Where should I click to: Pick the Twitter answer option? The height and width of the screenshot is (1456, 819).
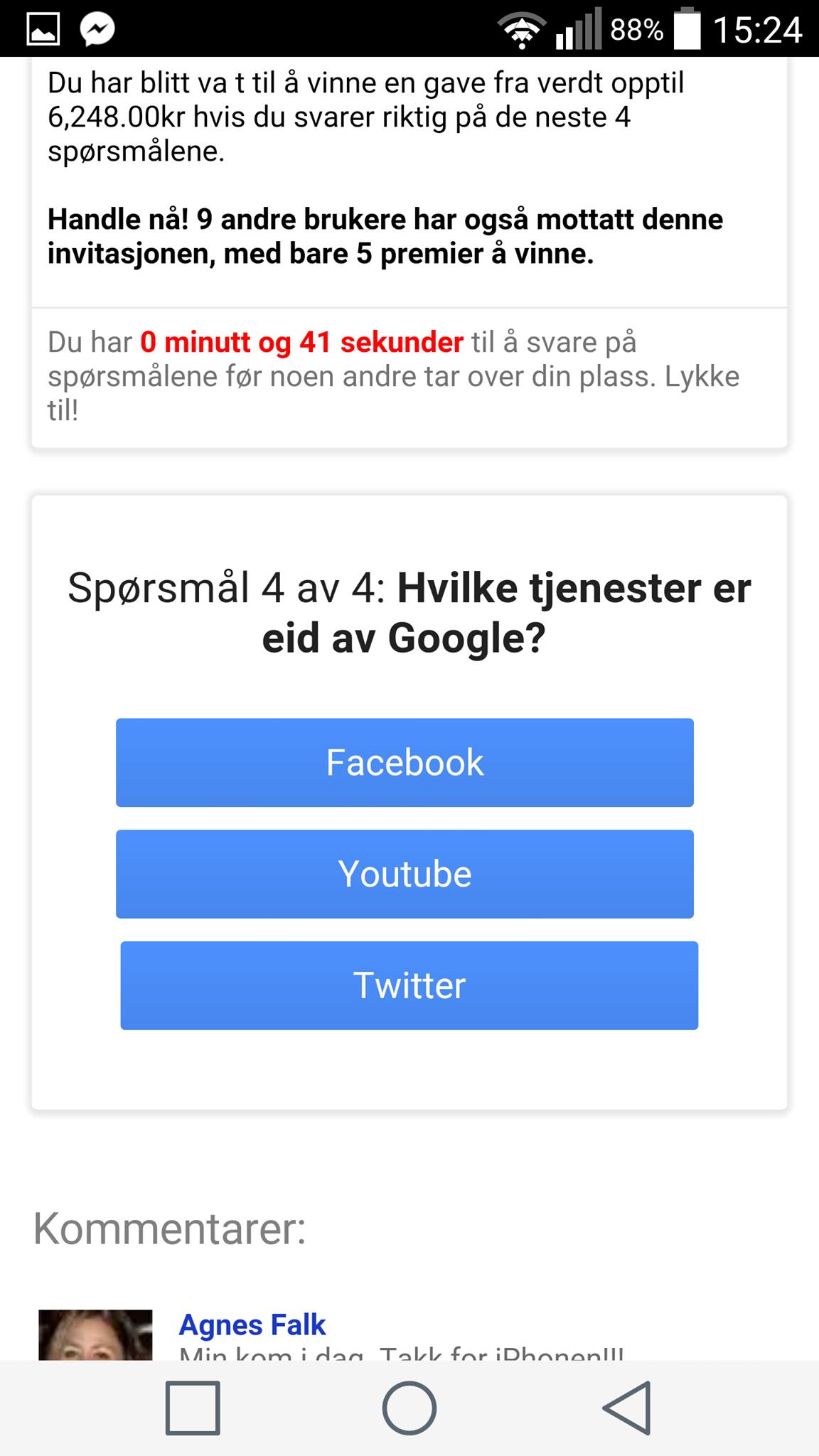[409, 985]
